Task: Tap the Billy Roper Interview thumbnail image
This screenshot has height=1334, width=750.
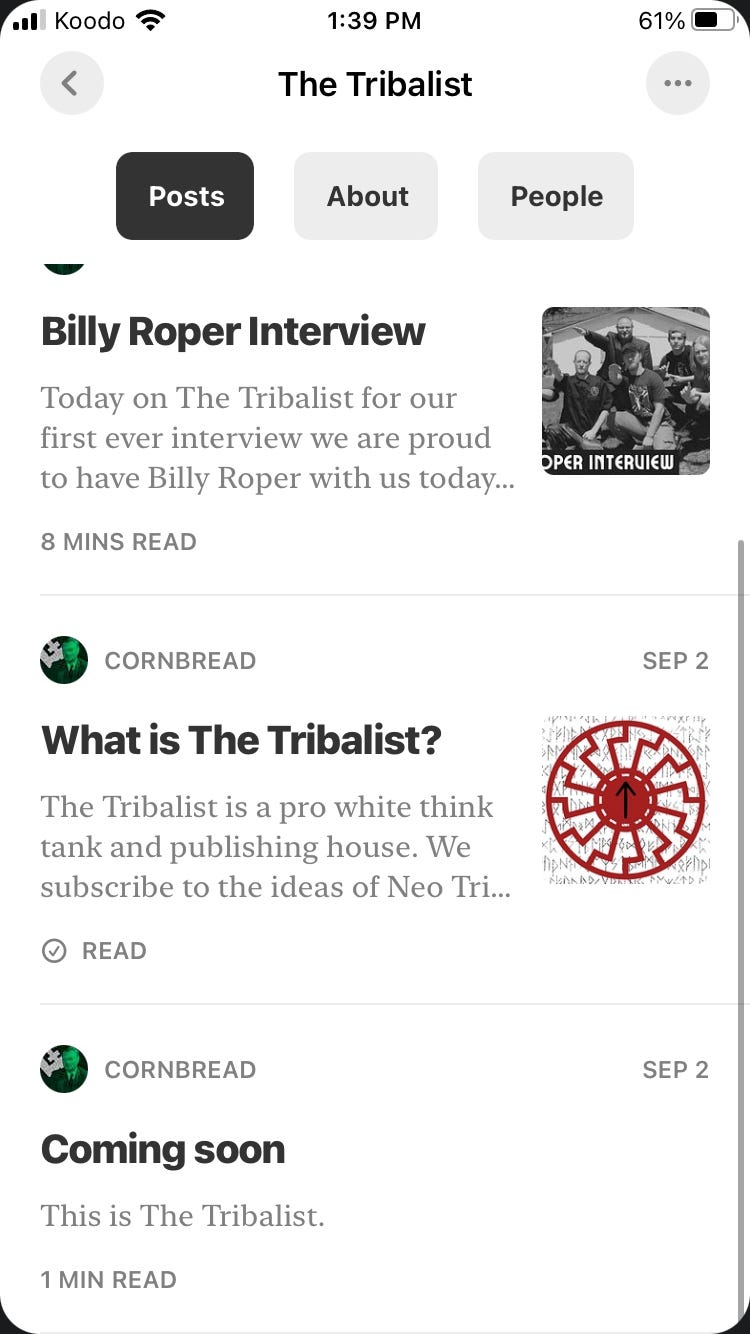Action: coord(626,391)
